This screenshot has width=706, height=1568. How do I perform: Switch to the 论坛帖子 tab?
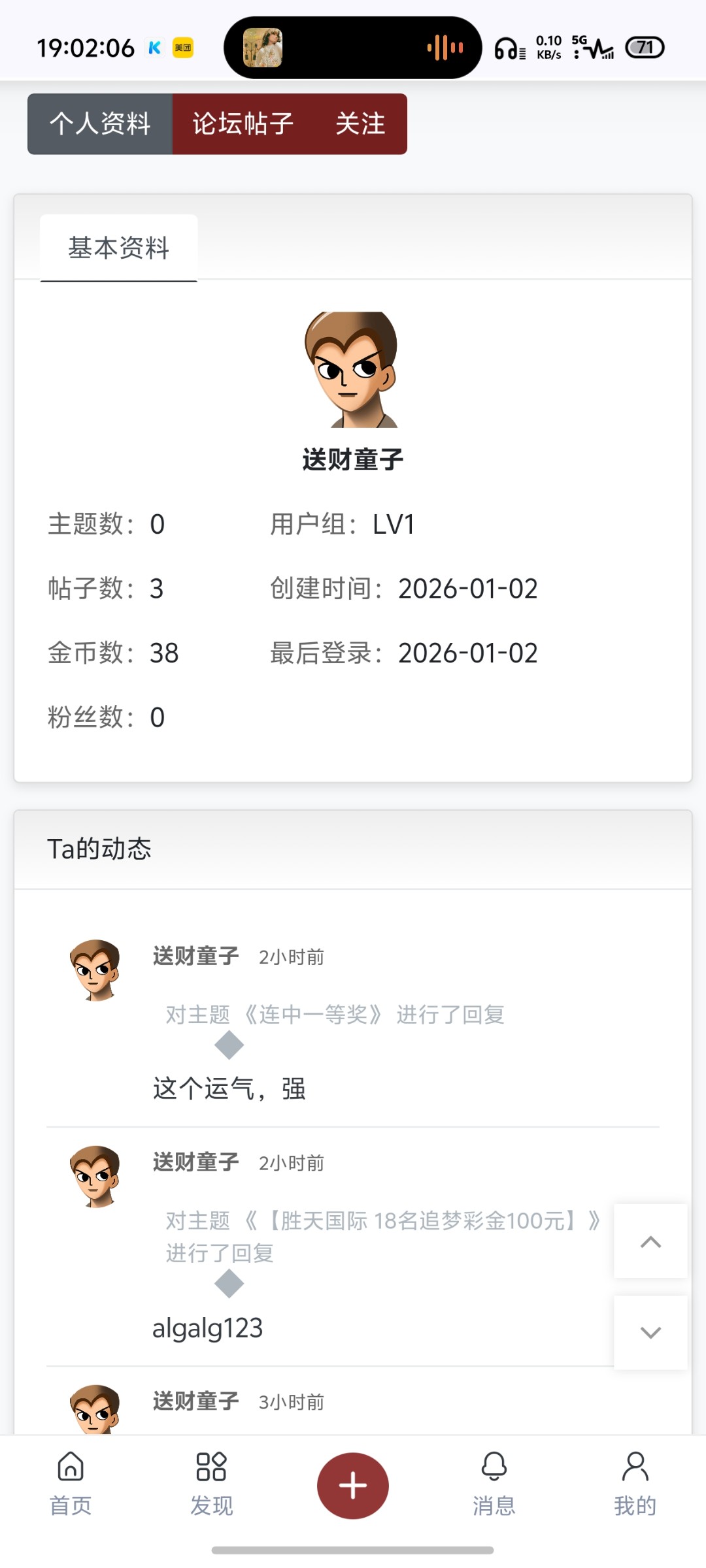tap(243, 123)
